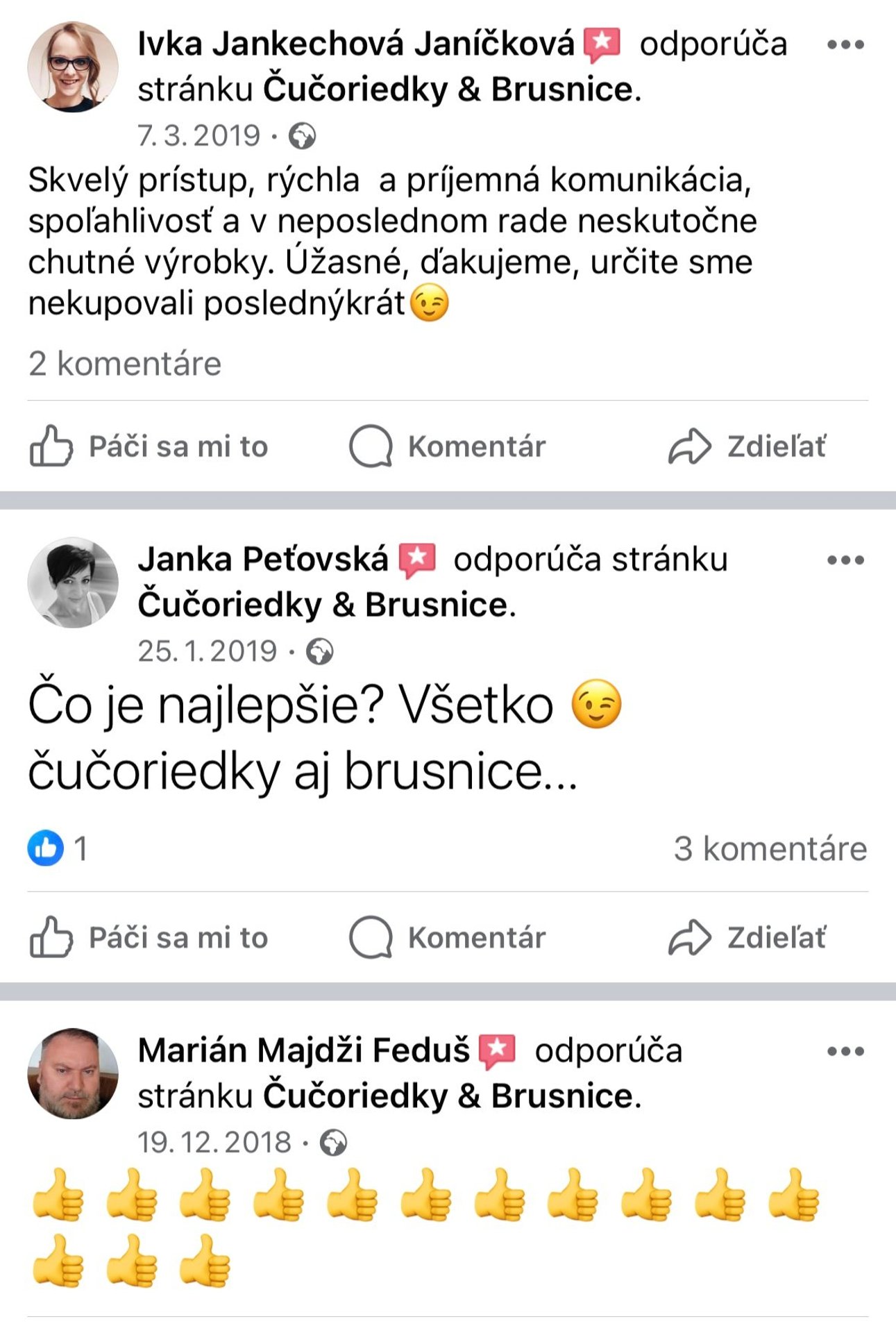Open Marián Majdži Feduš's profile name link
Screen dimensions: 896x1333
[303, 1050]
